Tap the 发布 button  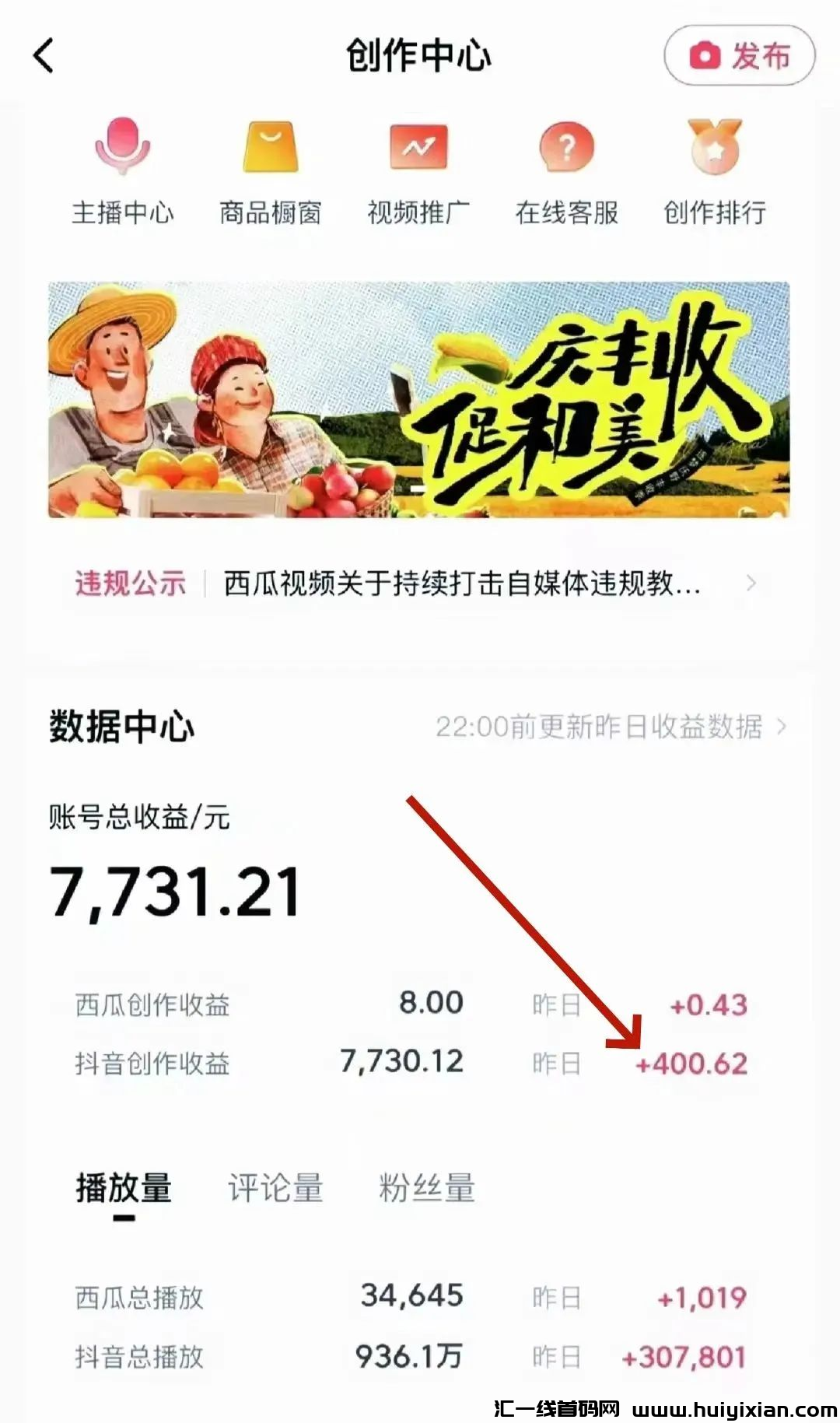point(739,56)
